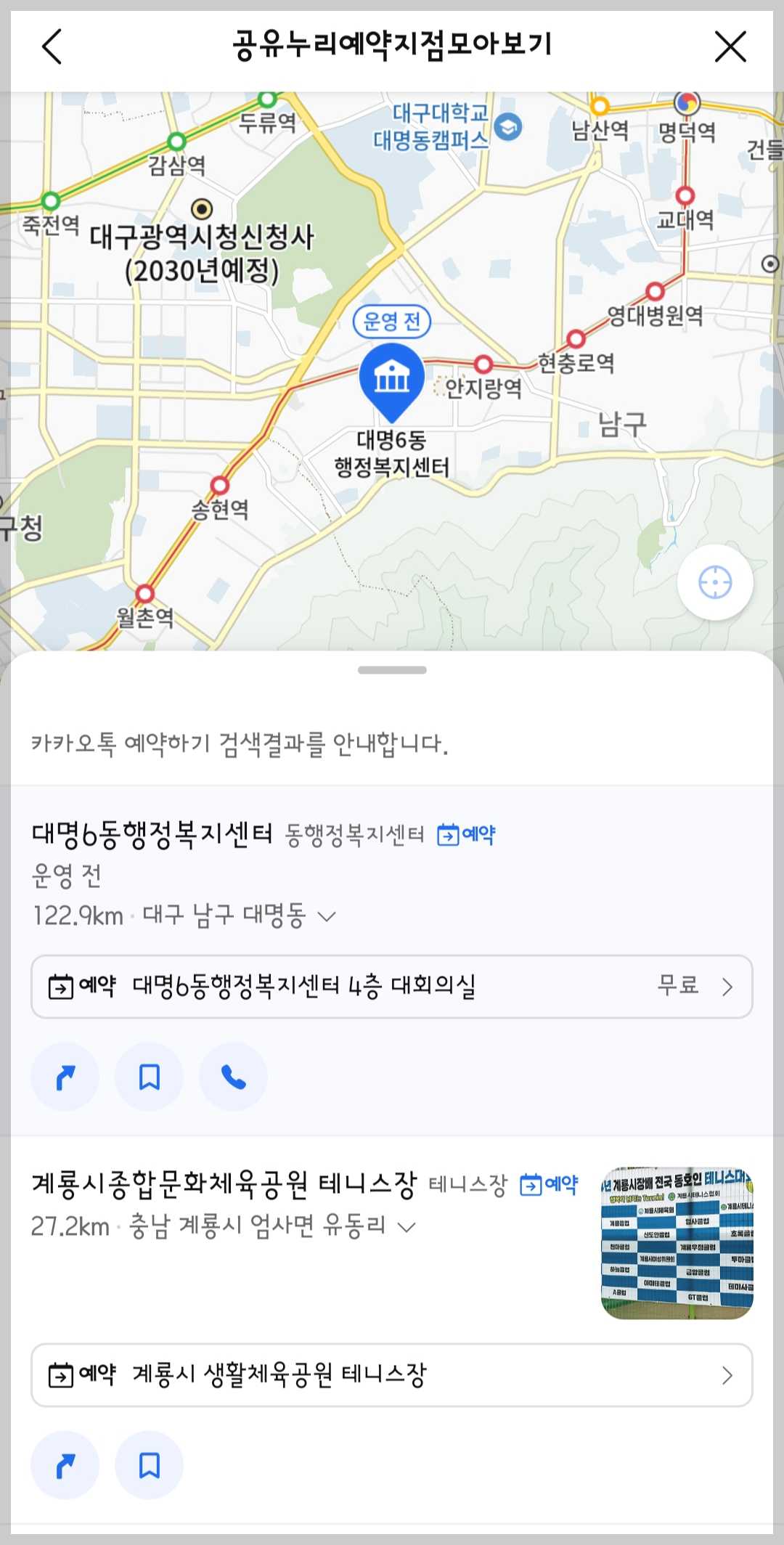Bookmark 계룡시종합문화체육공원 테니스장
Screen dimensions: 784x1545
[149, 1465]
